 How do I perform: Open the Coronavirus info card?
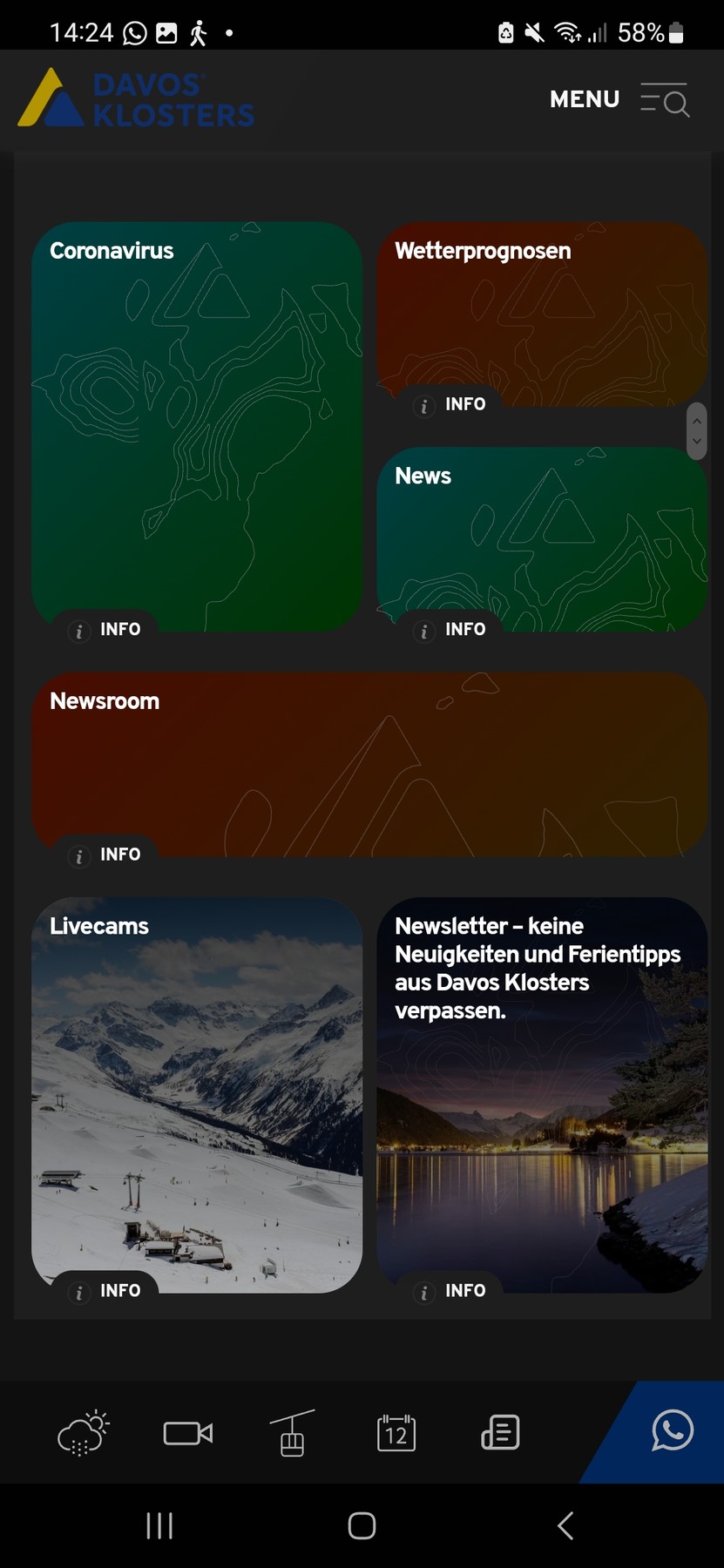(x=197, y=427)
